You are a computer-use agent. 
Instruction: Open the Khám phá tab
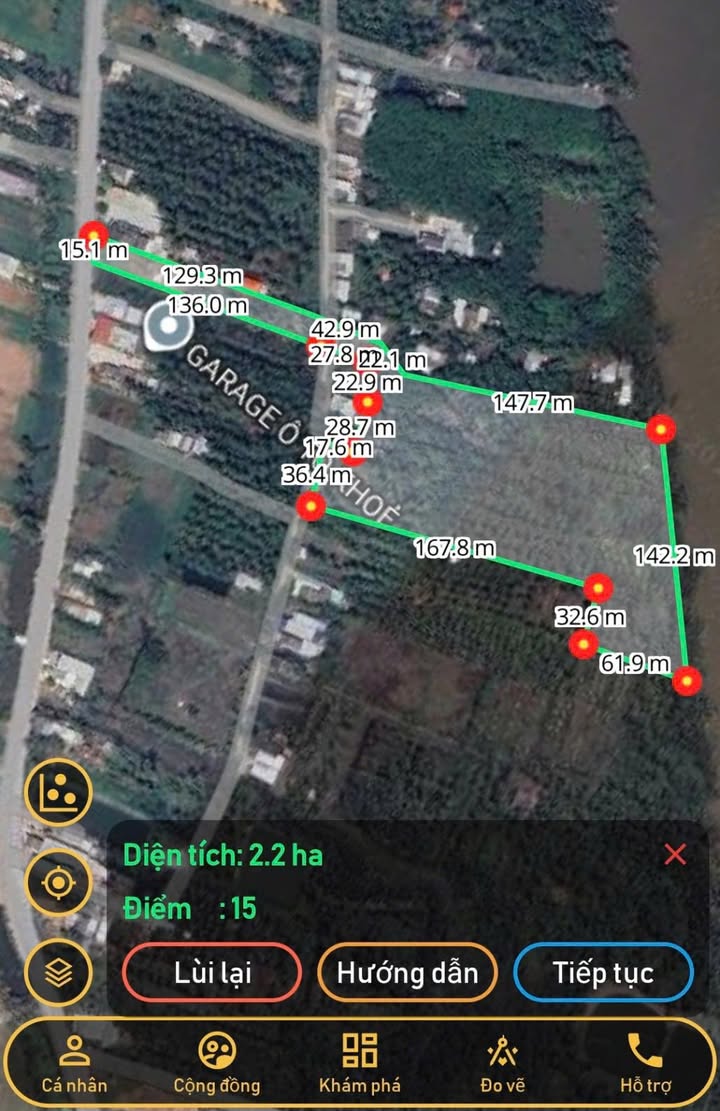[360, 1064]
